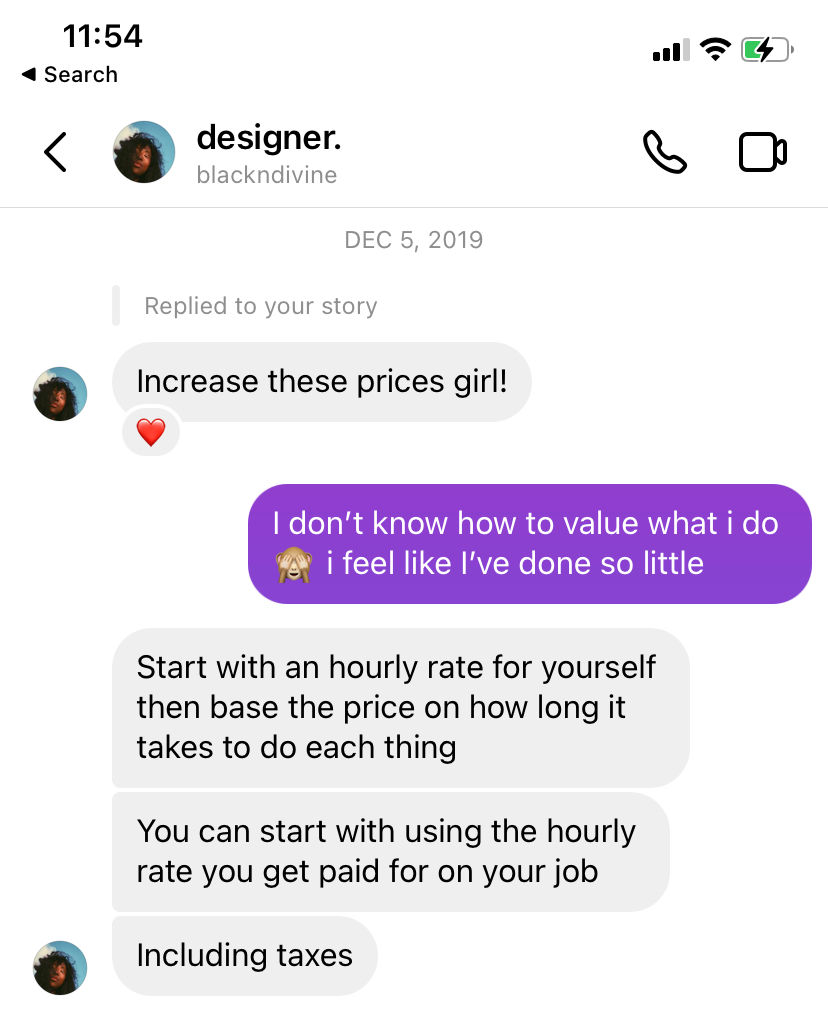Tap the avatar beside 'Increase these prices girl!'

click(x=60, y=393)
